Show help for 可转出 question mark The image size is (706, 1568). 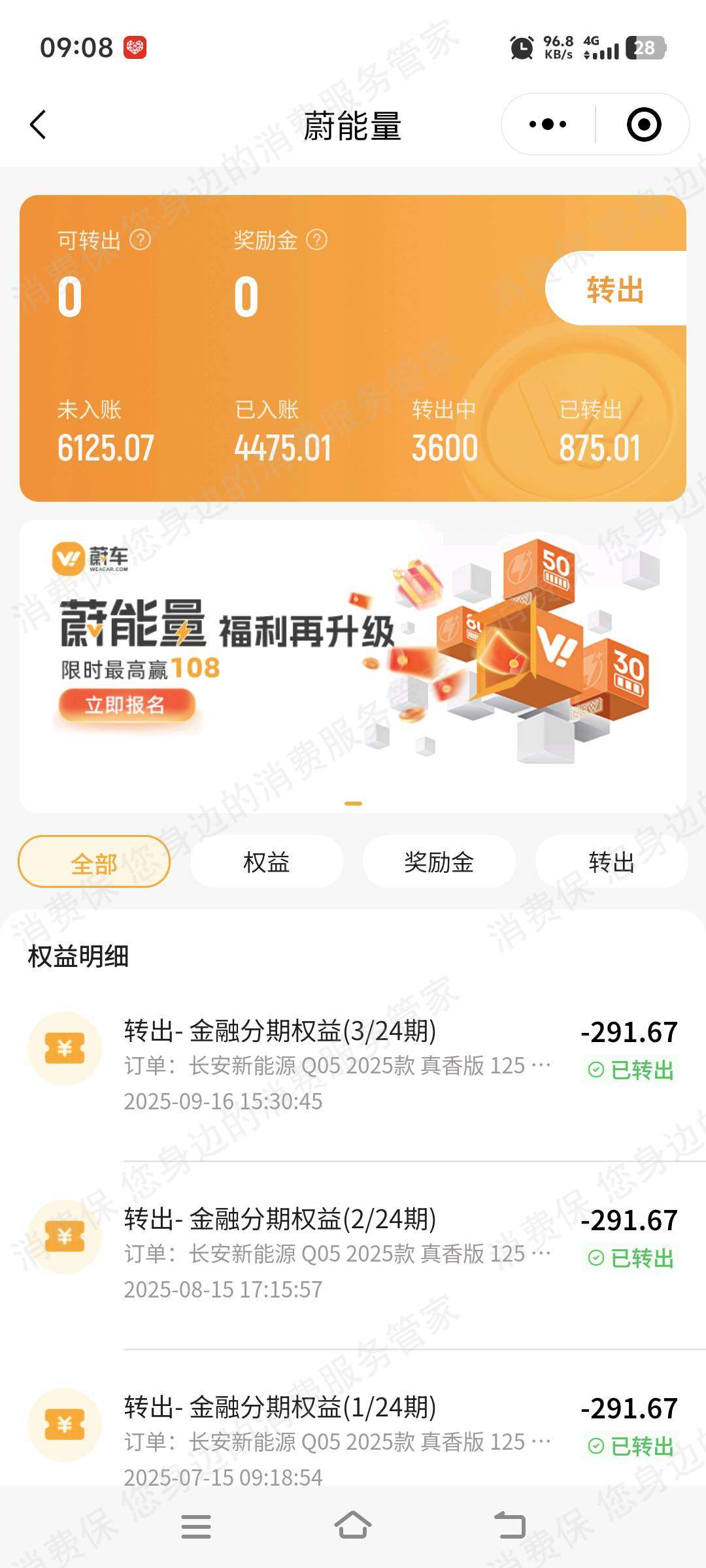pyautogui.click(x=140, y=240)
